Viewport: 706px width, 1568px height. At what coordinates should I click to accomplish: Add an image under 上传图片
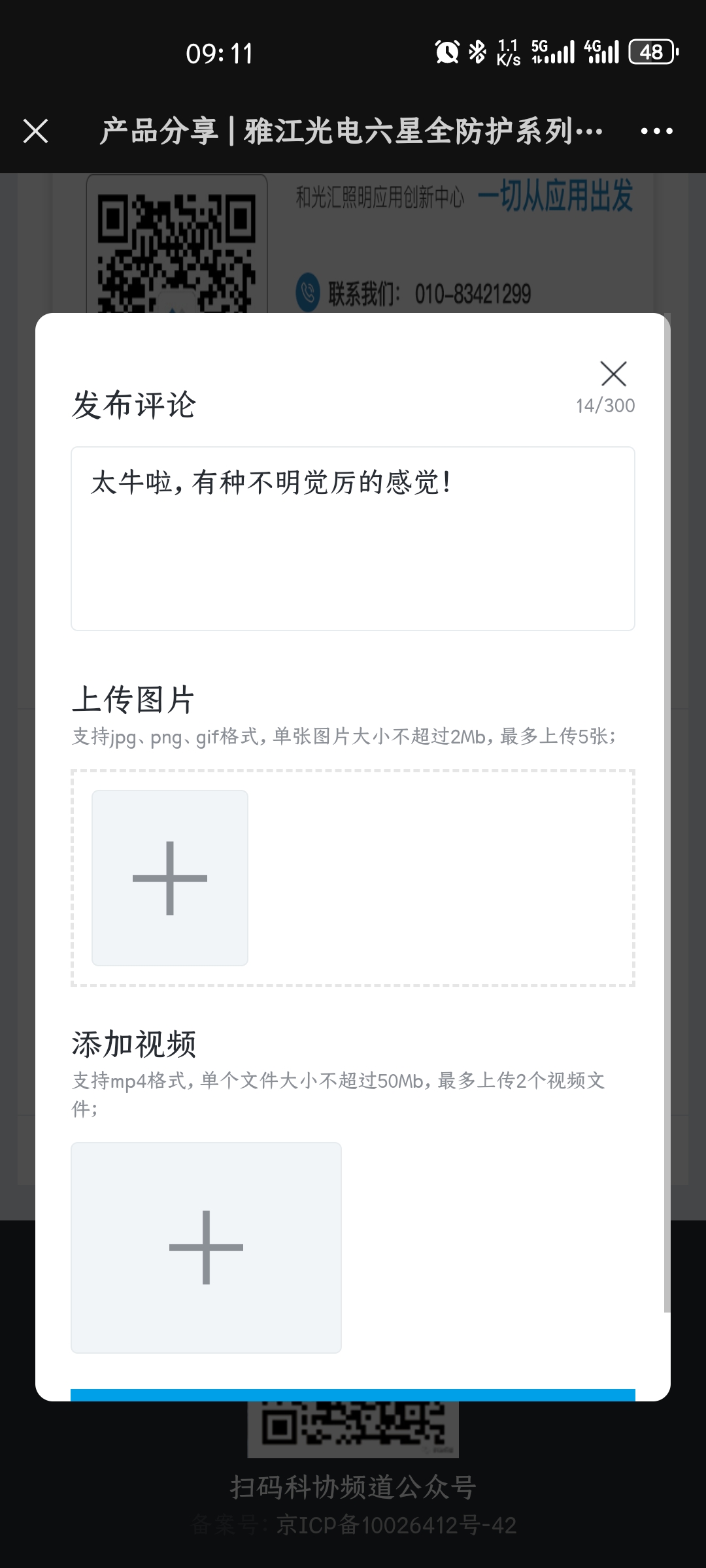170,877
